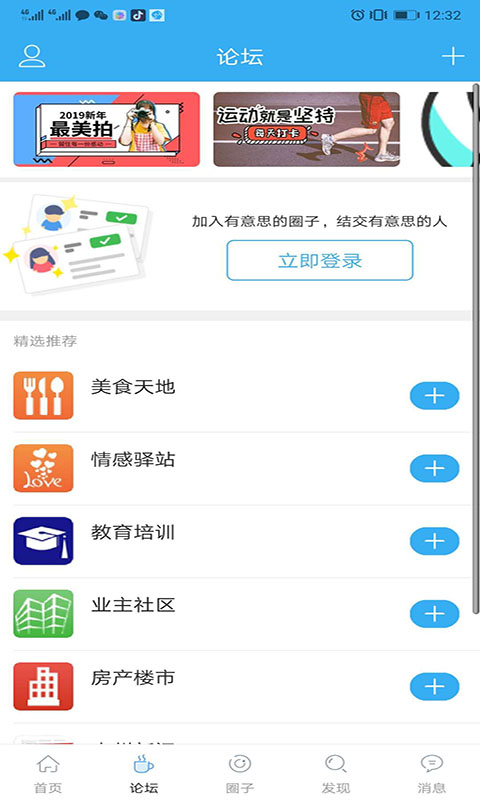This screenshot has width=480, height=800.
Task: Open the 美食天地 forum row
Action: tap(241, 395)
